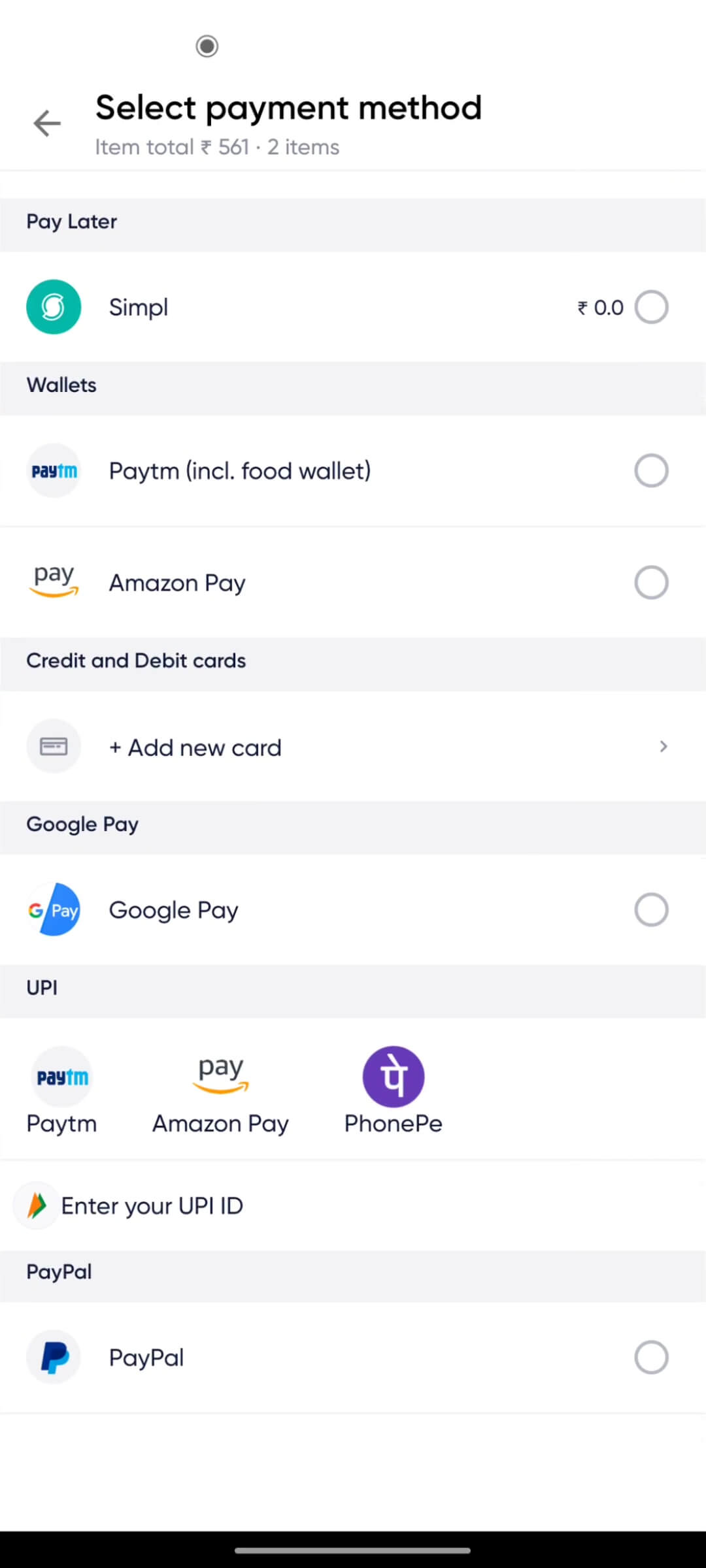The height and width of the screenshot is (1568, 706).
Task: Choose Paytm wallet radio button
Action: 651,471
